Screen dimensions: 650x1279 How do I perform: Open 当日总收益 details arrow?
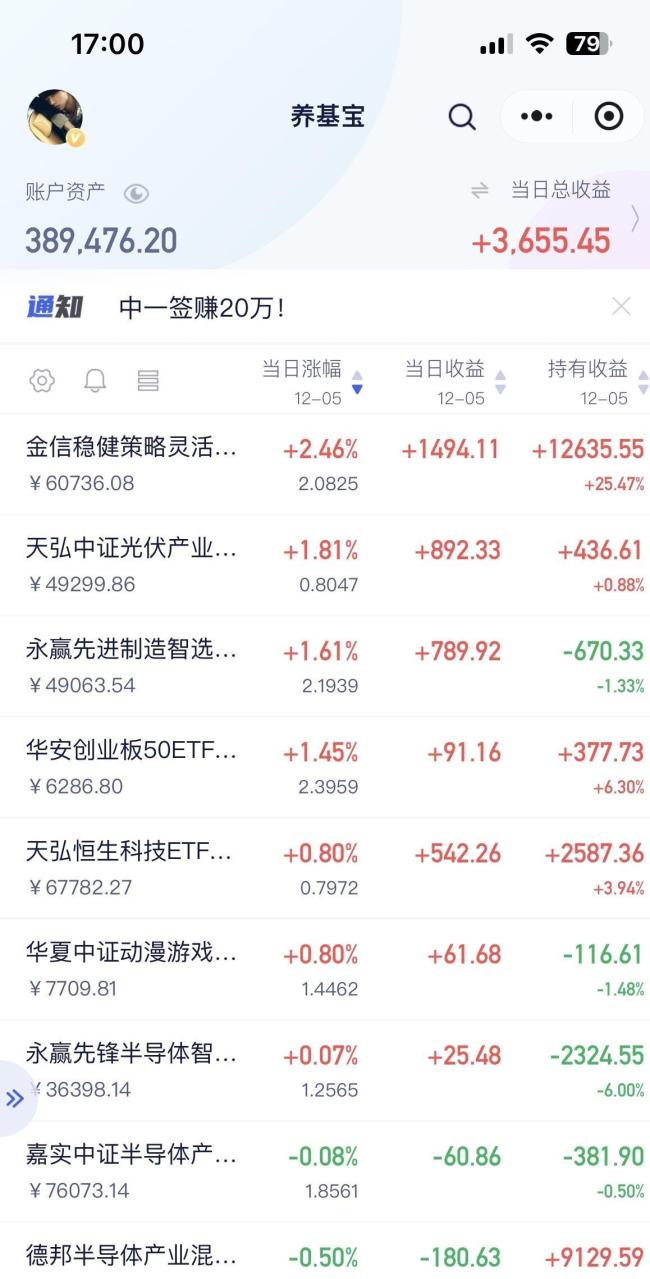635,218
